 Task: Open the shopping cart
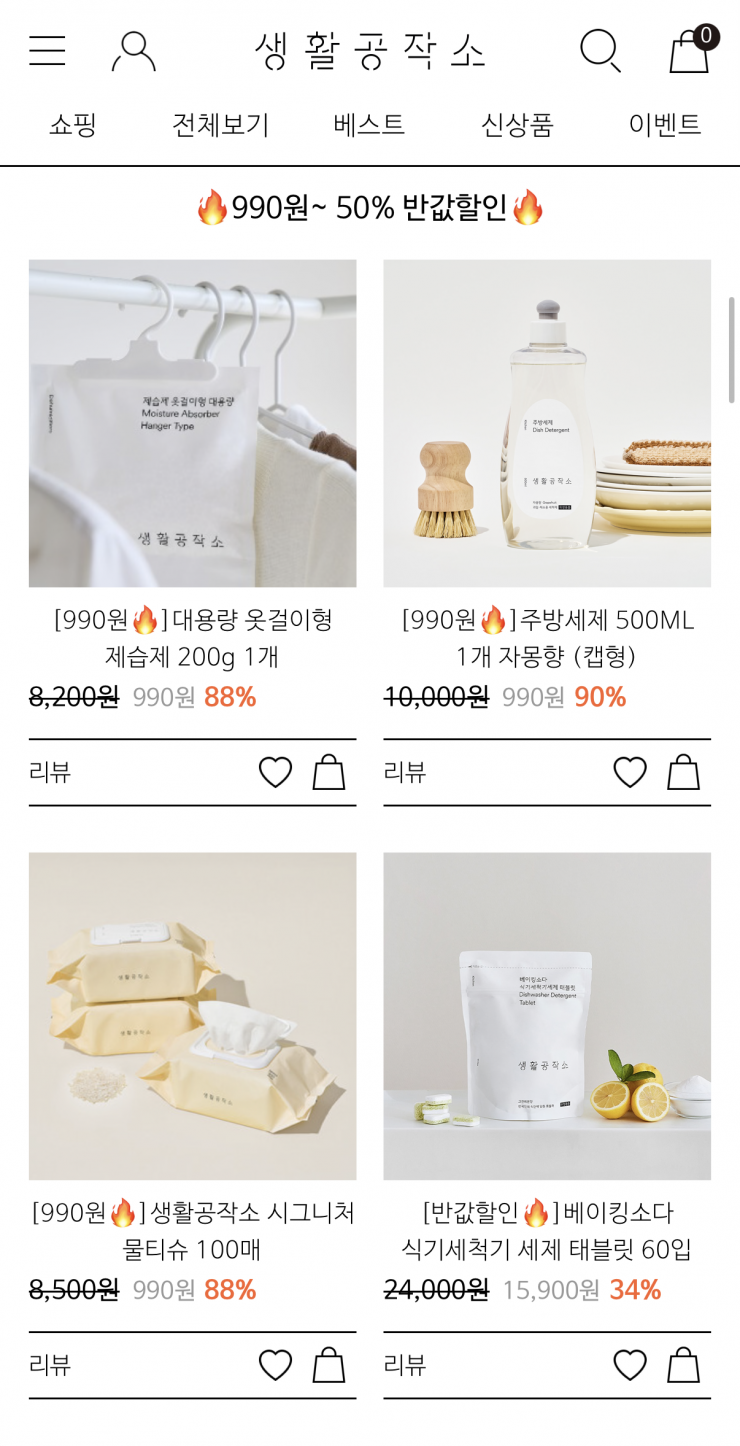690,50
